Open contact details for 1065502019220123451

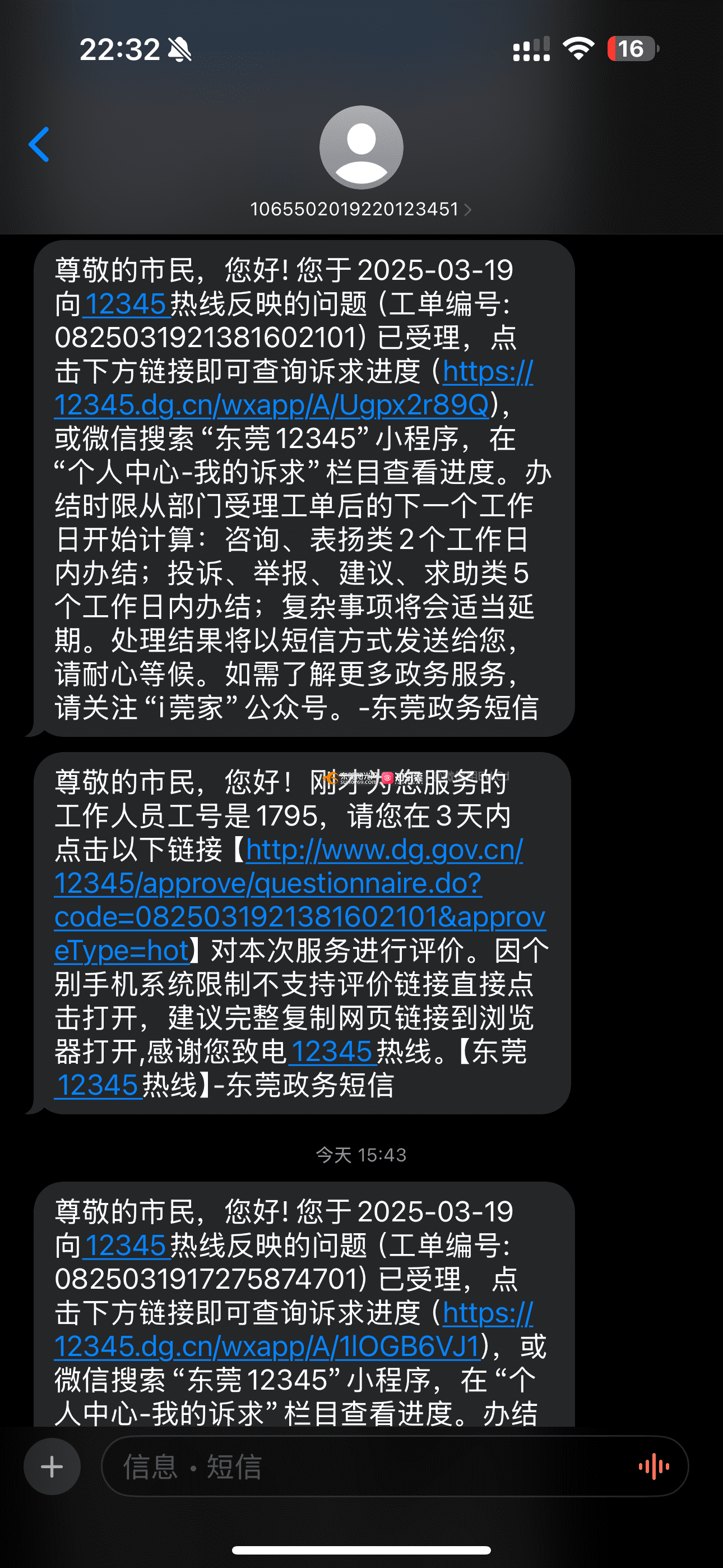click(361, 209)
